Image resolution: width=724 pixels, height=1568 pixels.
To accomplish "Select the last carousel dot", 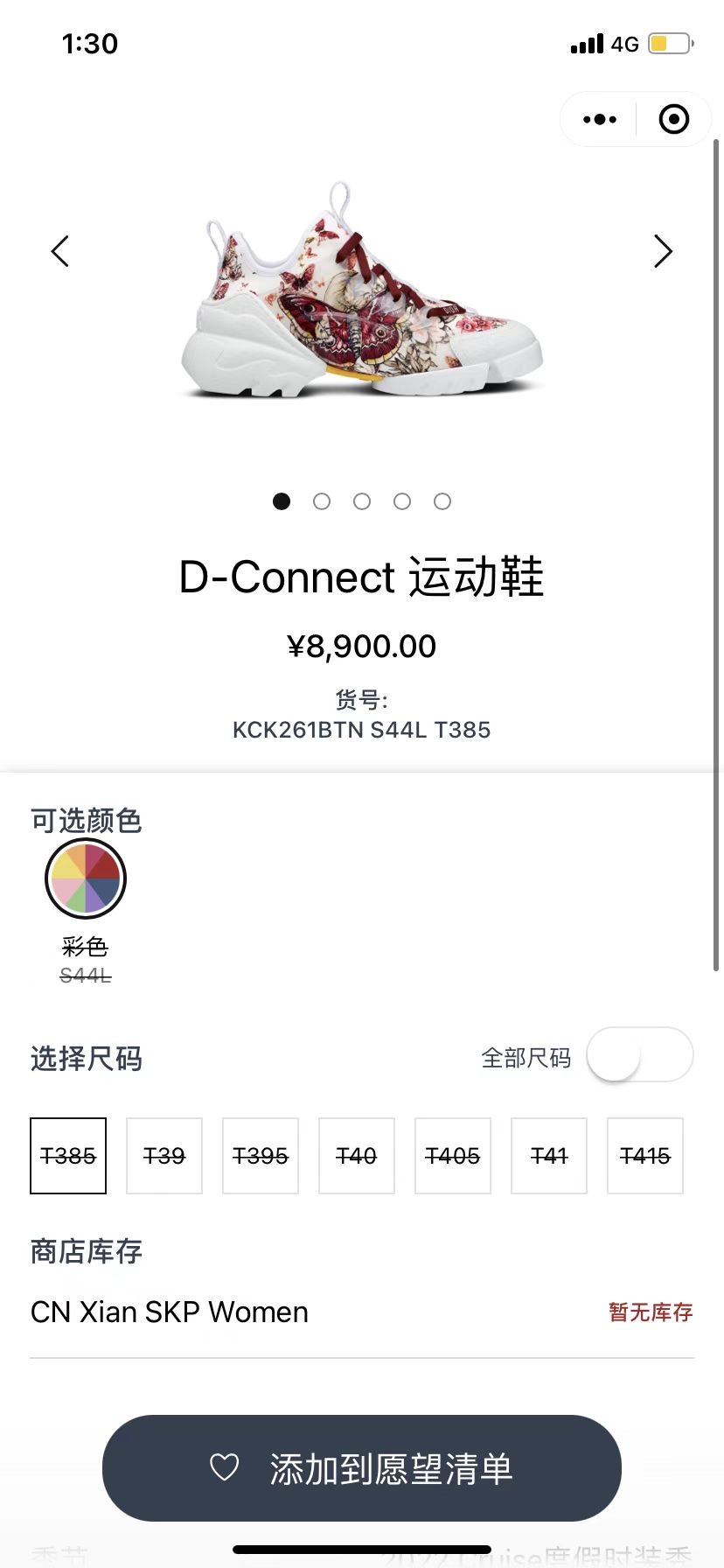I will 442,501.
